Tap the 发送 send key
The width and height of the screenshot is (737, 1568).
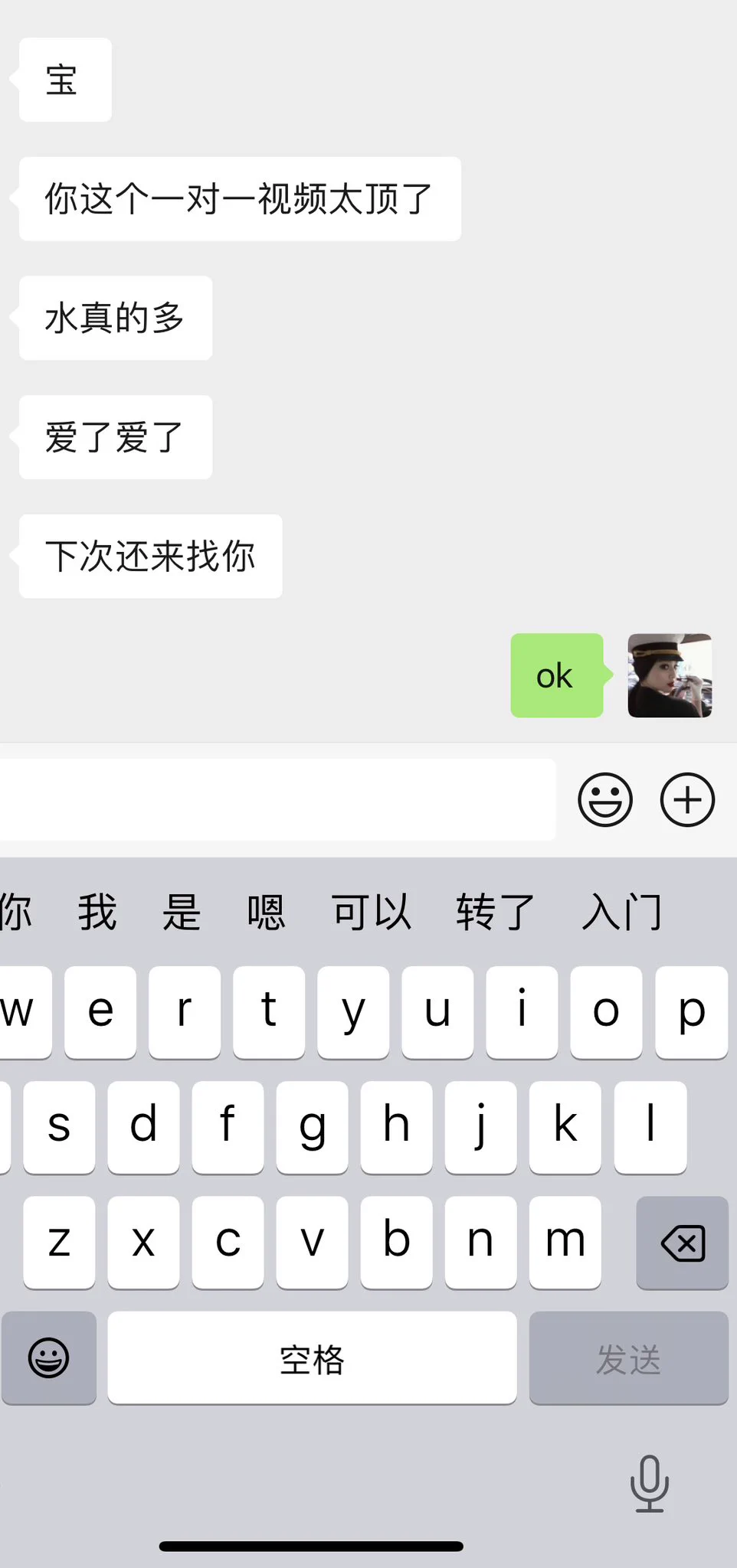[628, 1358]
